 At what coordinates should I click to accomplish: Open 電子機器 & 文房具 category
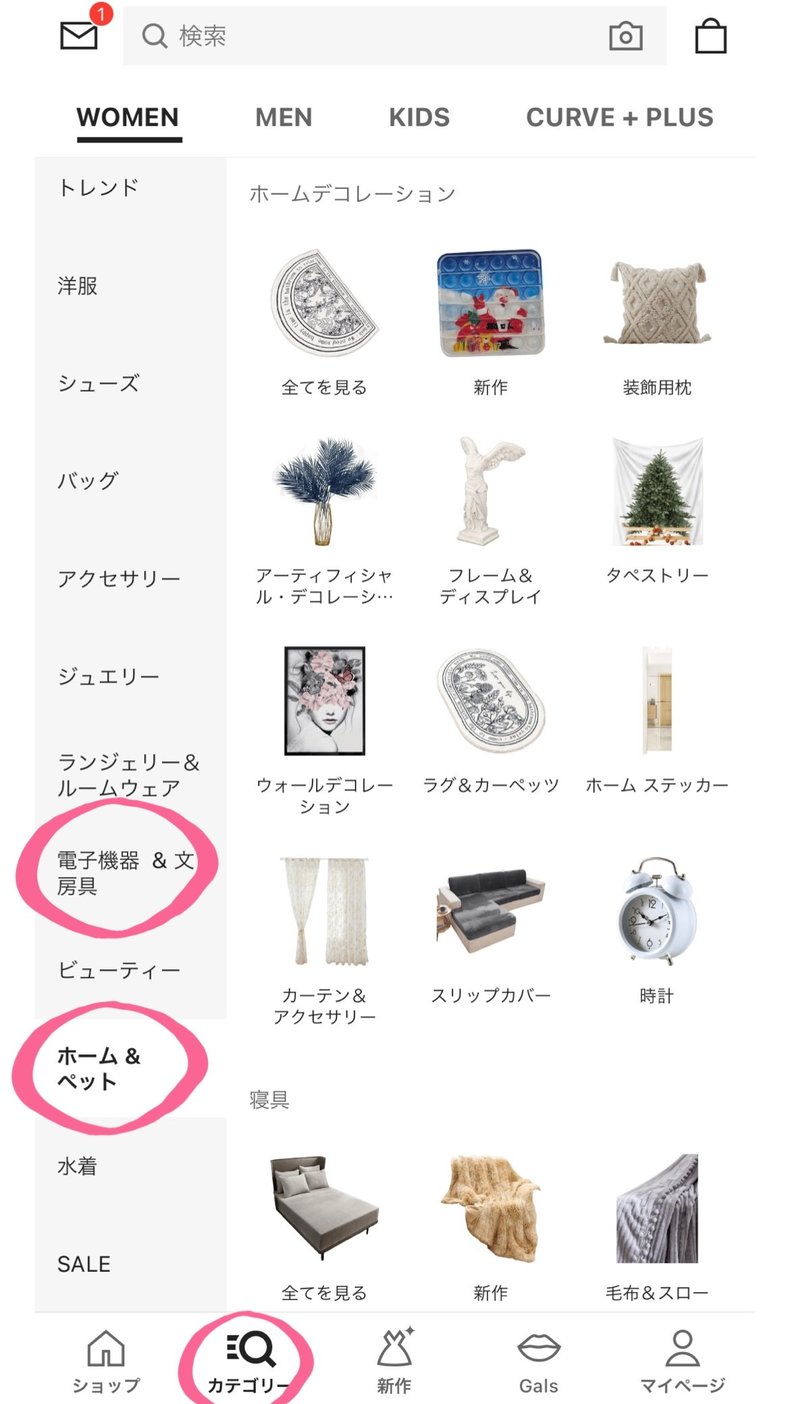[x=125, y=873]
